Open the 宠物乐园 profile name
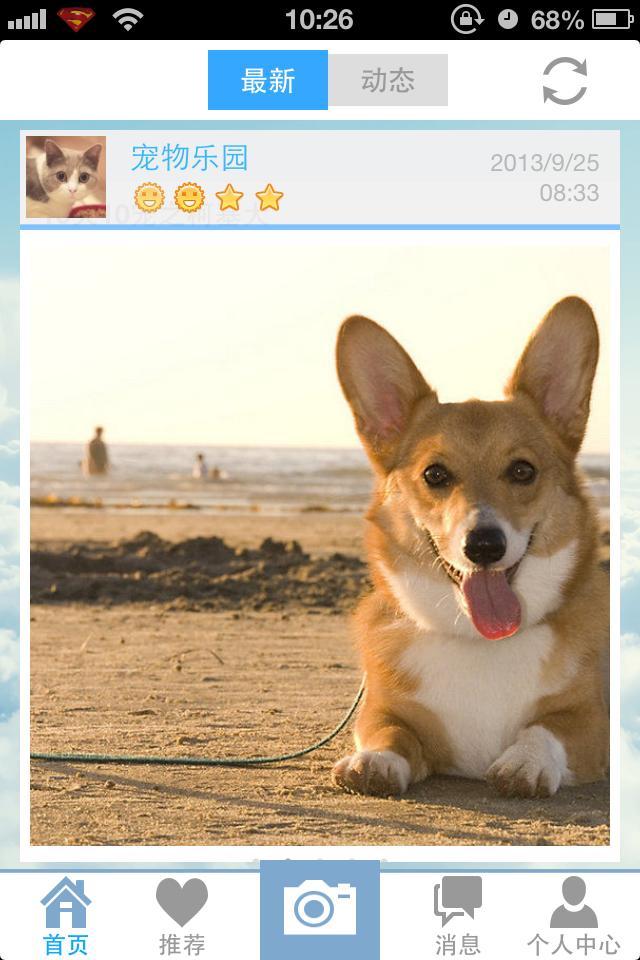 click(x=189, y=158)
